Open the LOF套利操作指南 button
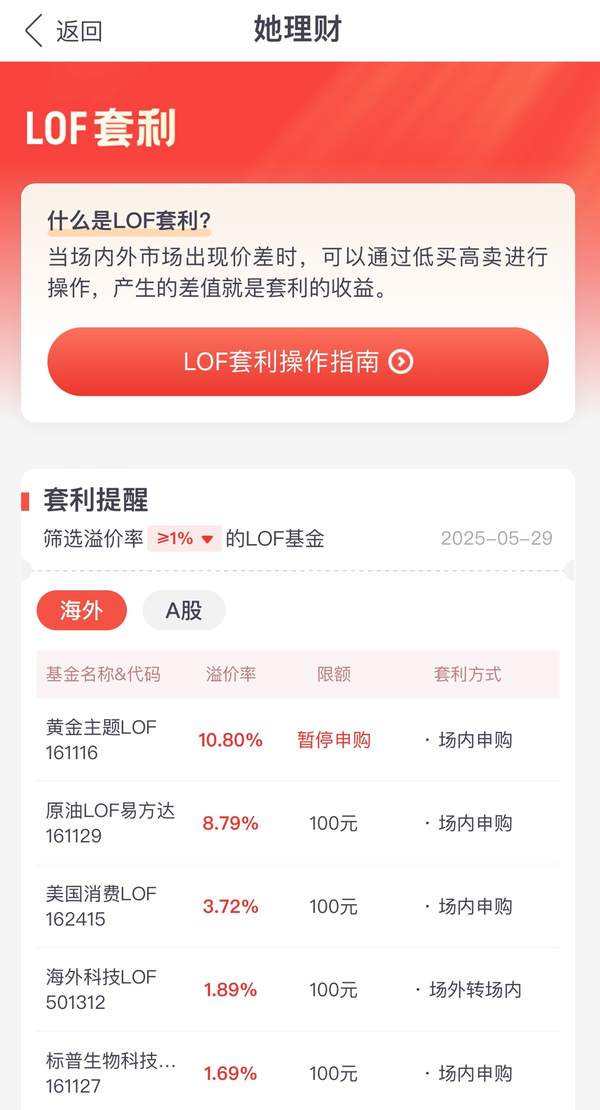Viewport: 600px width, 1110px height. pyautogui.click(x=298, y=362)
